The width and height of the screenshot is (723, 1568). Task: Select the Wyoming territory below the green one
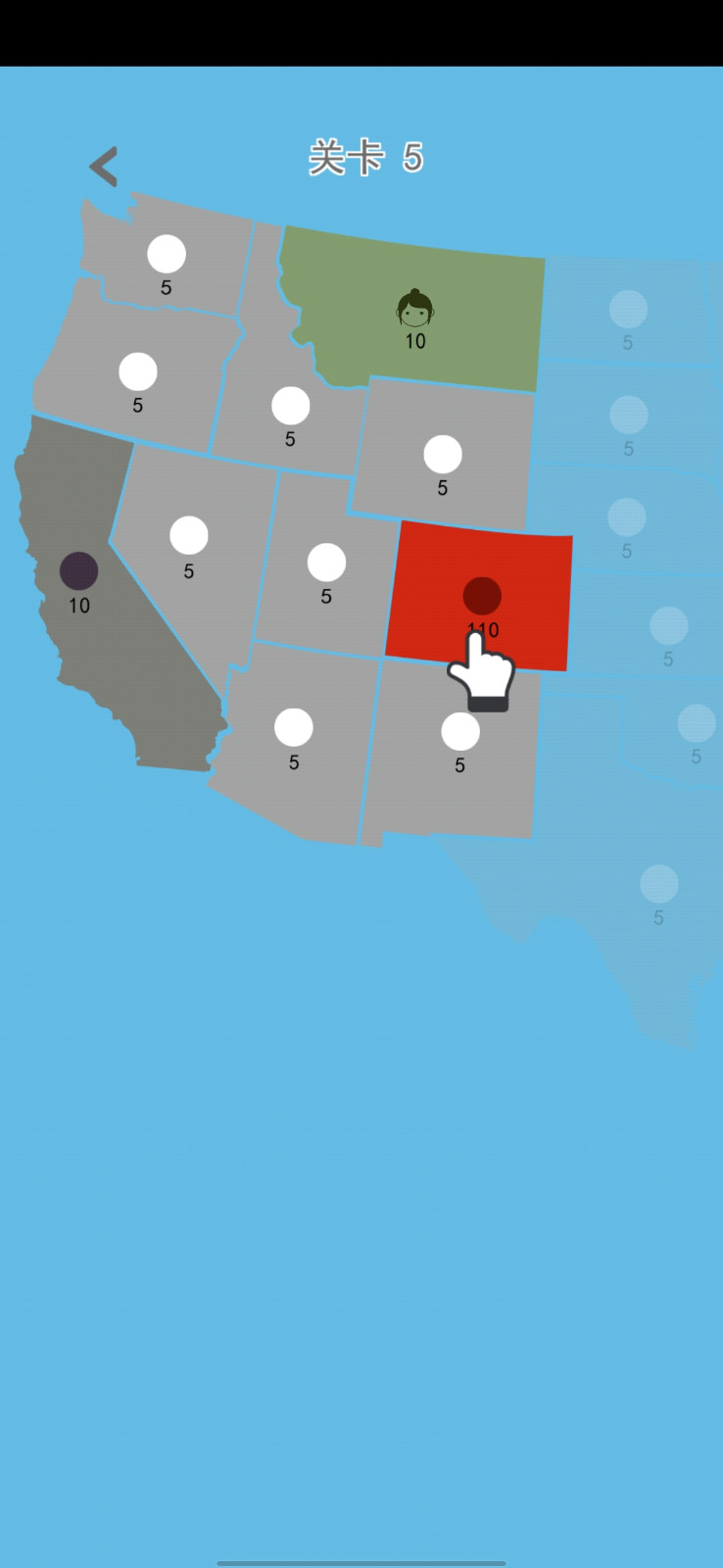[x=443, y=455]
